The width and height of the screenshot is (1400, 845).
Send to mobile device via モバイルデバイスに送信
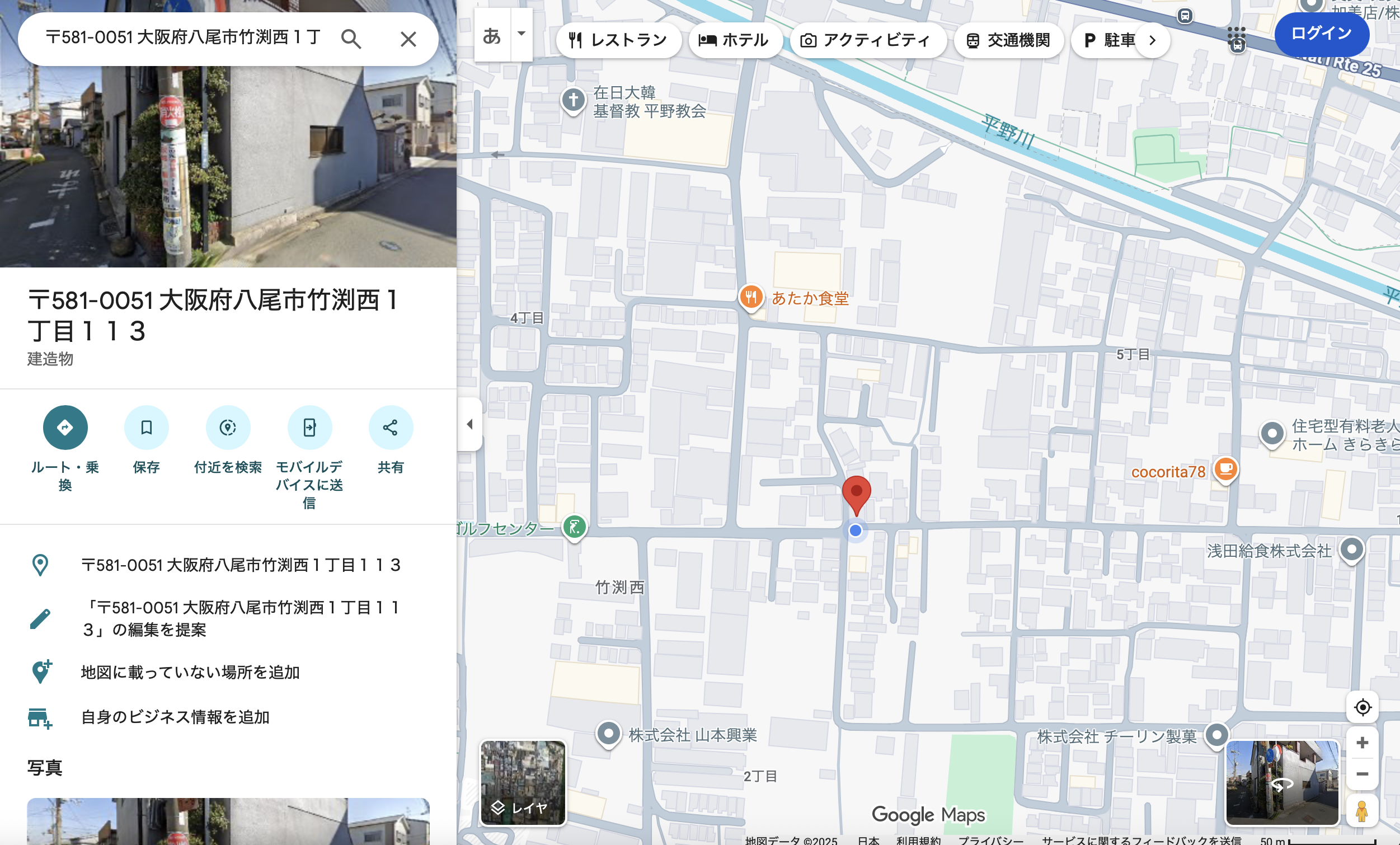[x=309, y=428]
